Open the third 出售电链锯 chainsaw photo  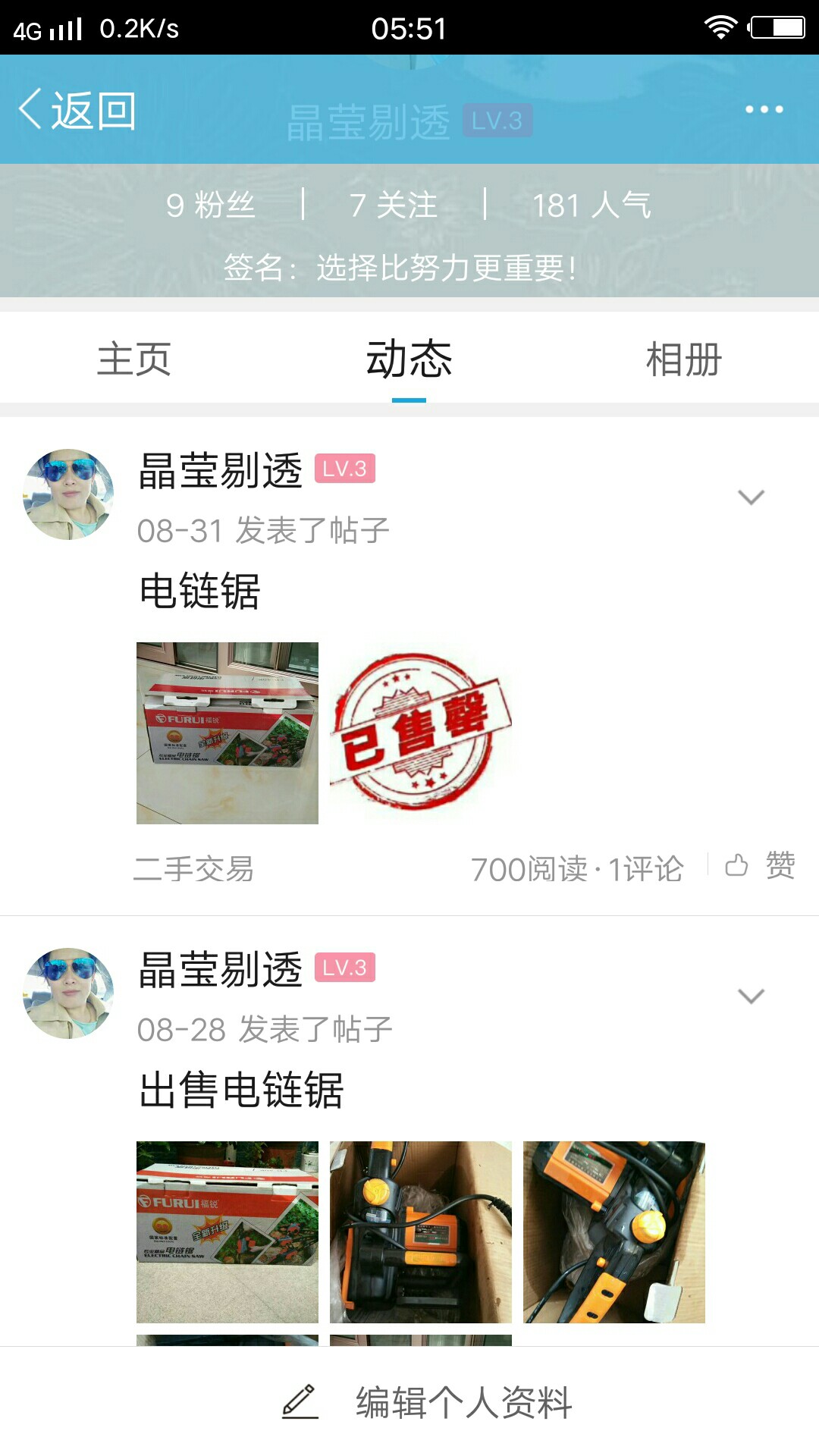point(614,1232)
